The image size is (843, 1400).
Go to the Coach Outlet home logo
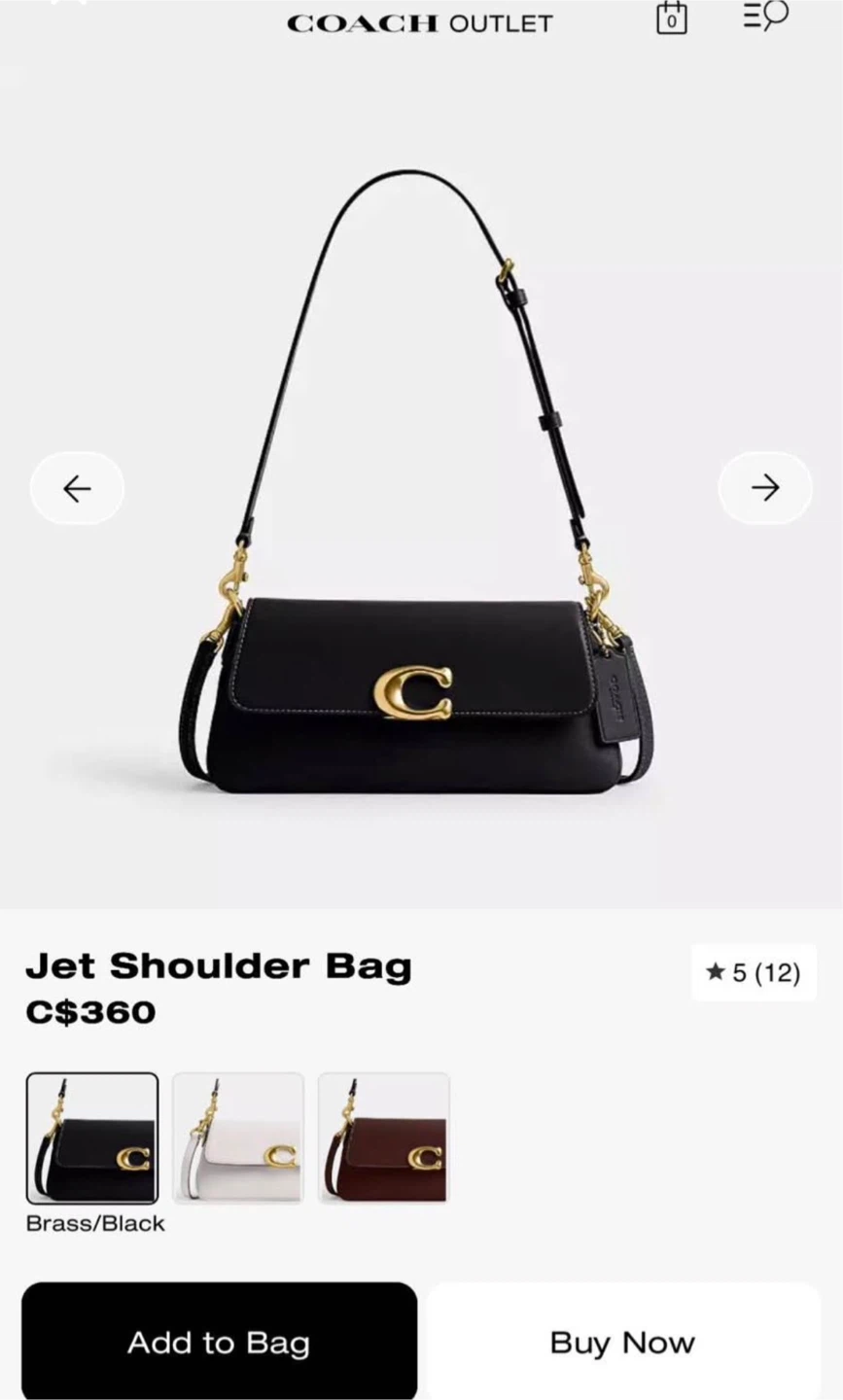point(419,23)
